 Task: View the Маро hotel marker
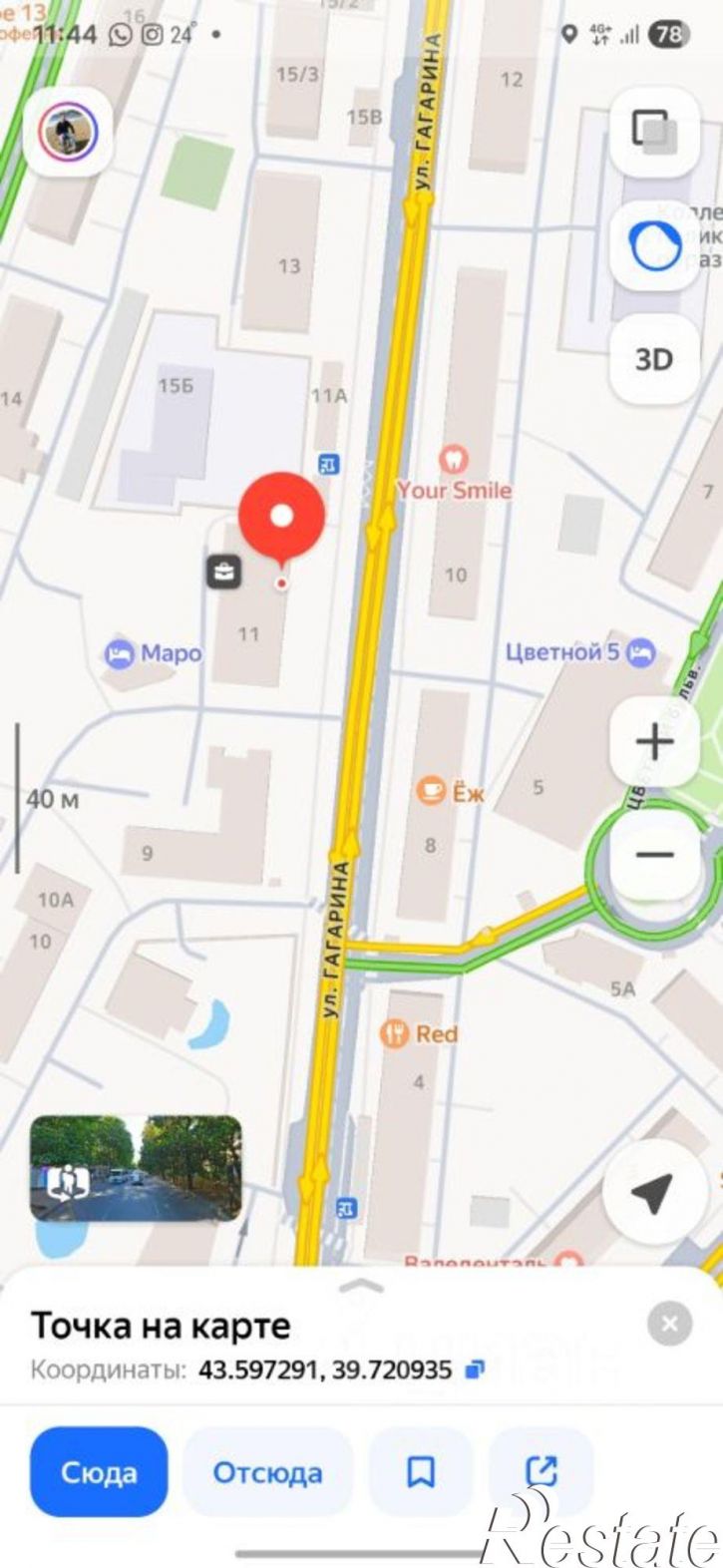(x=120, y=654)
